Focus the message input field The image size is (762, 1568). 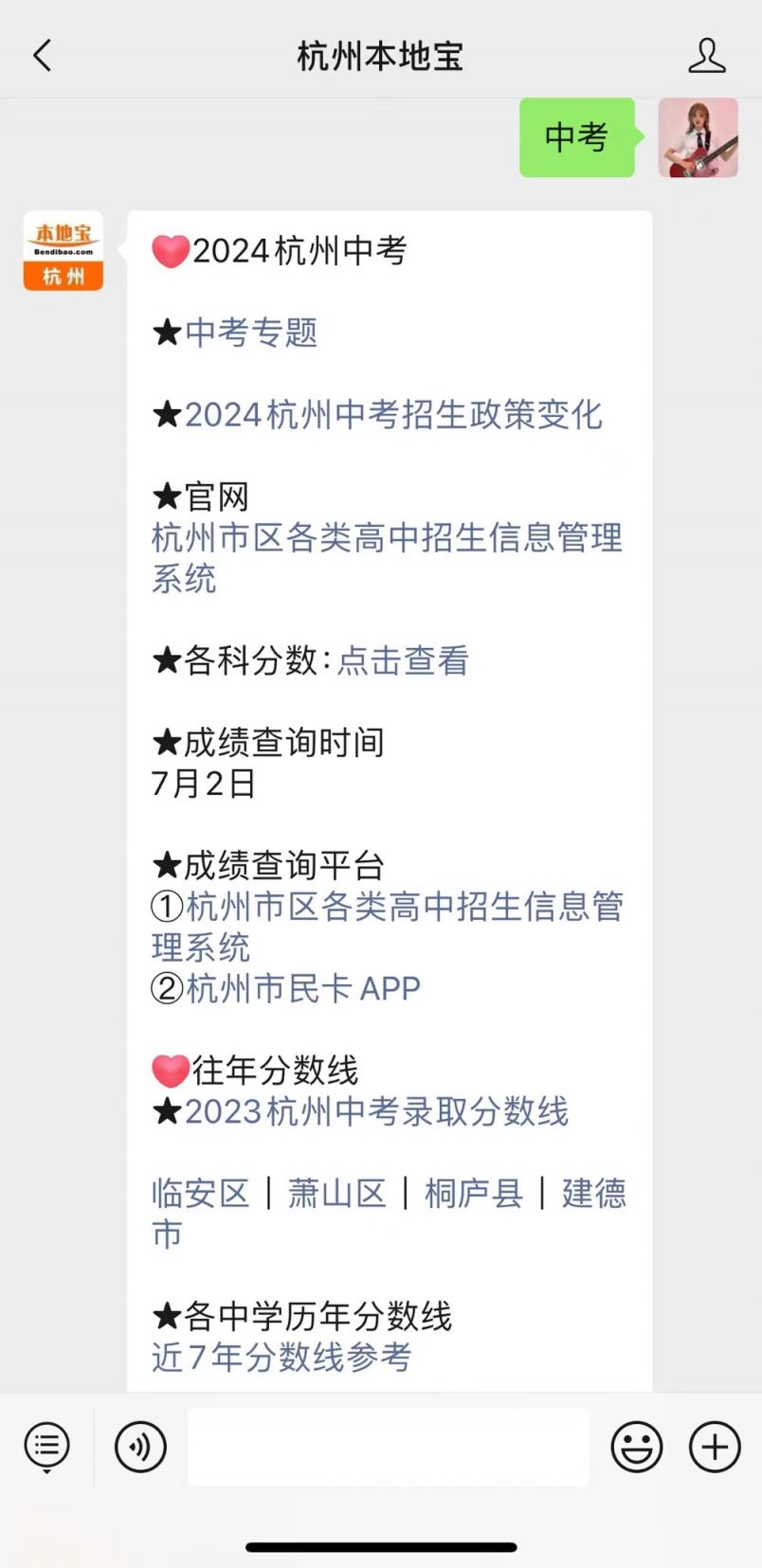click(x=389, y=1447)
